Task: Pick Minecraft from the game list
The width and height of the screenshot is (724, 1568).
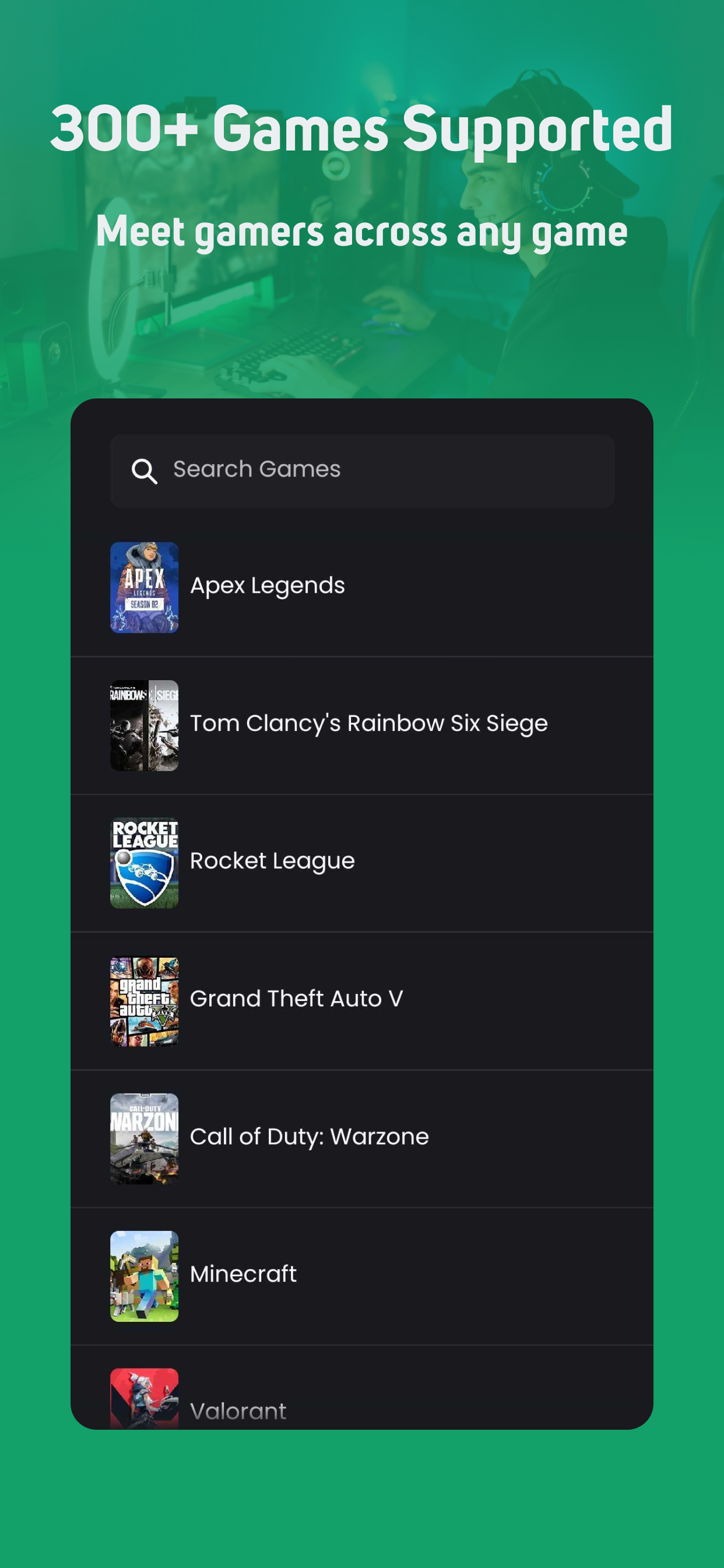Action: point(362,1274)
